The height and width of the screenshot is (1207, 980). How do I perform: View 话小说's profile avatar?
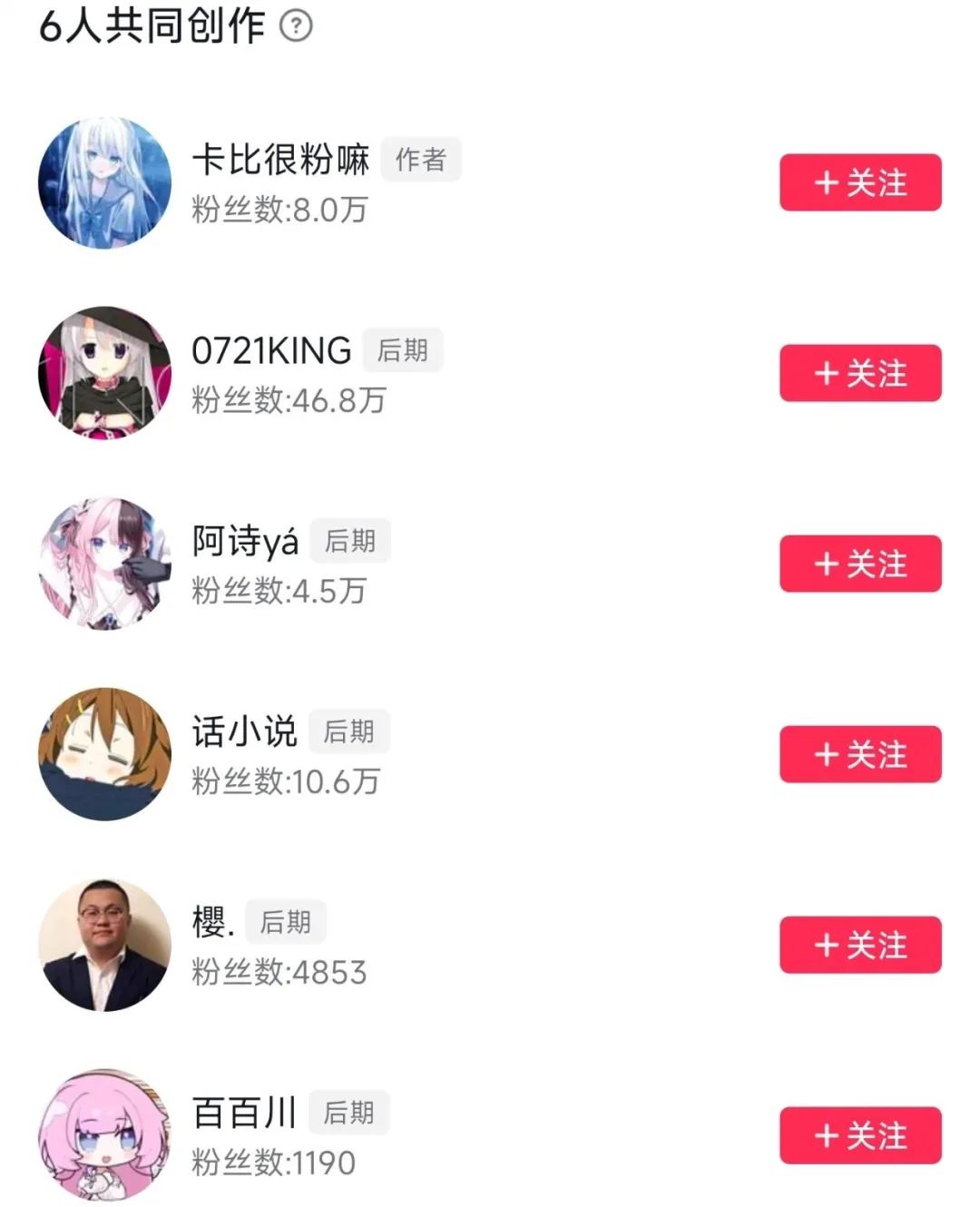pos(105,754)
